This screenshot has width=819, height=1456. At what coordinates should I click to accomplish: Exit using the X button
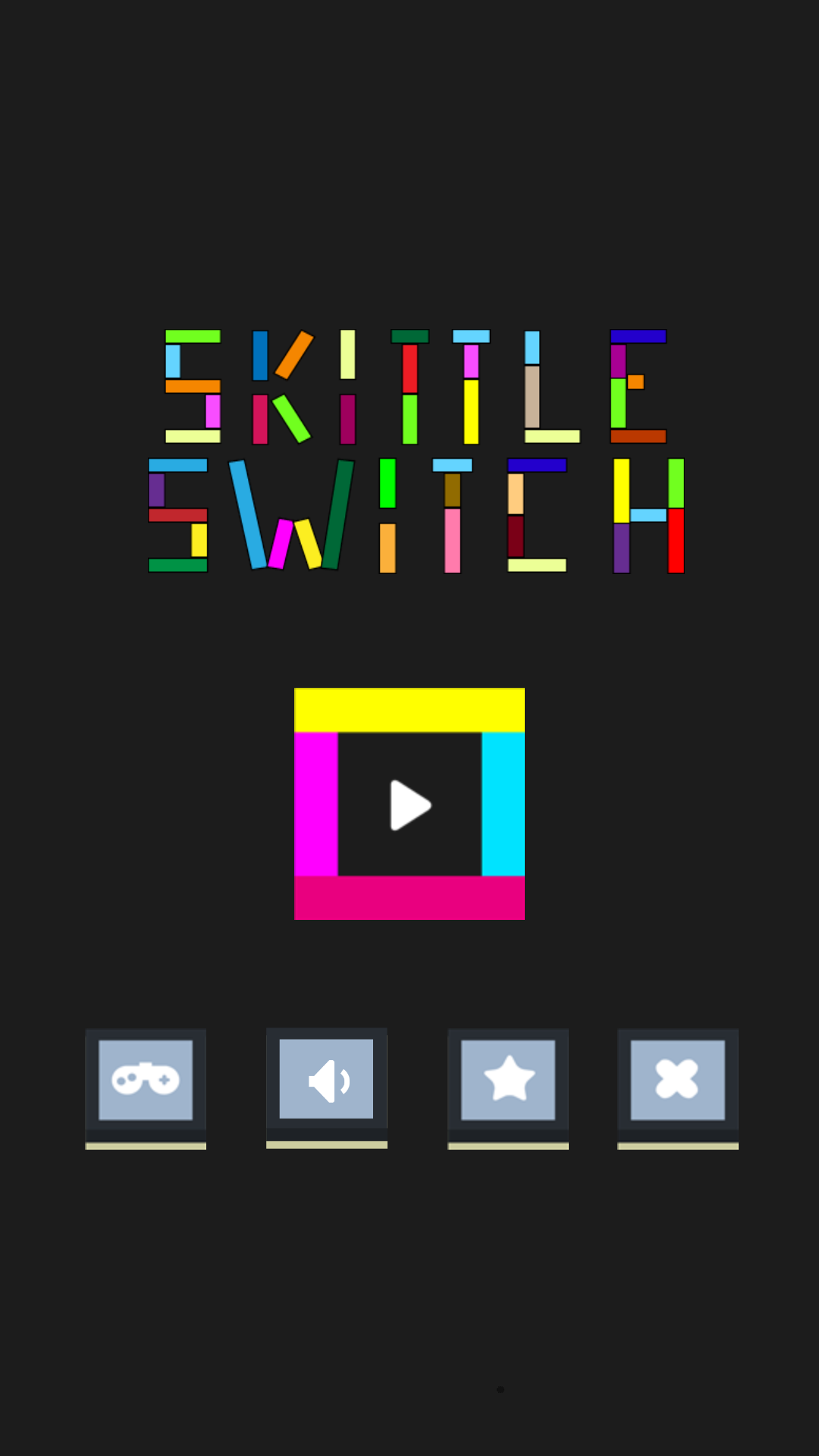[677, 1080]
